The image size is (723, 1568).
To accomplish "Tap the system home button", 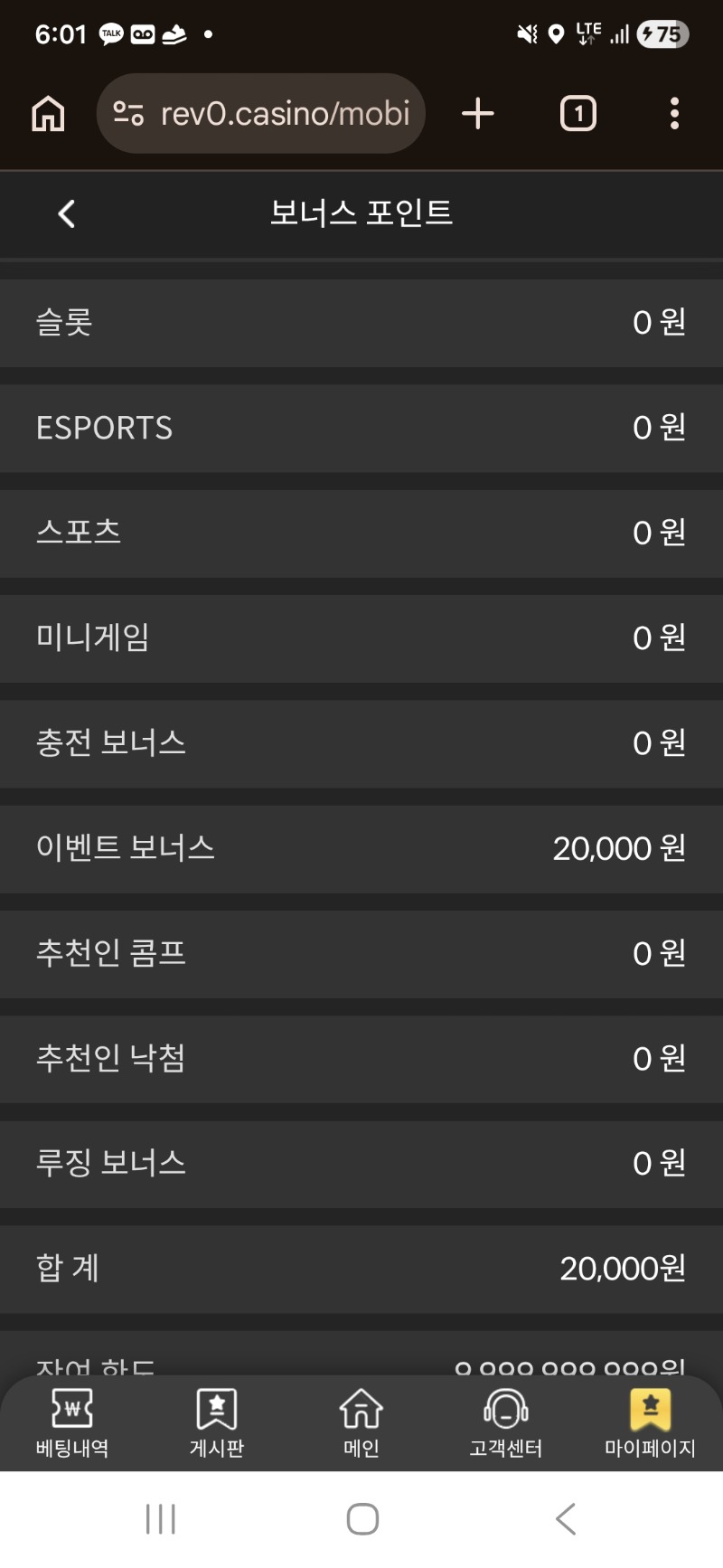I will (x=362, y=1519).
